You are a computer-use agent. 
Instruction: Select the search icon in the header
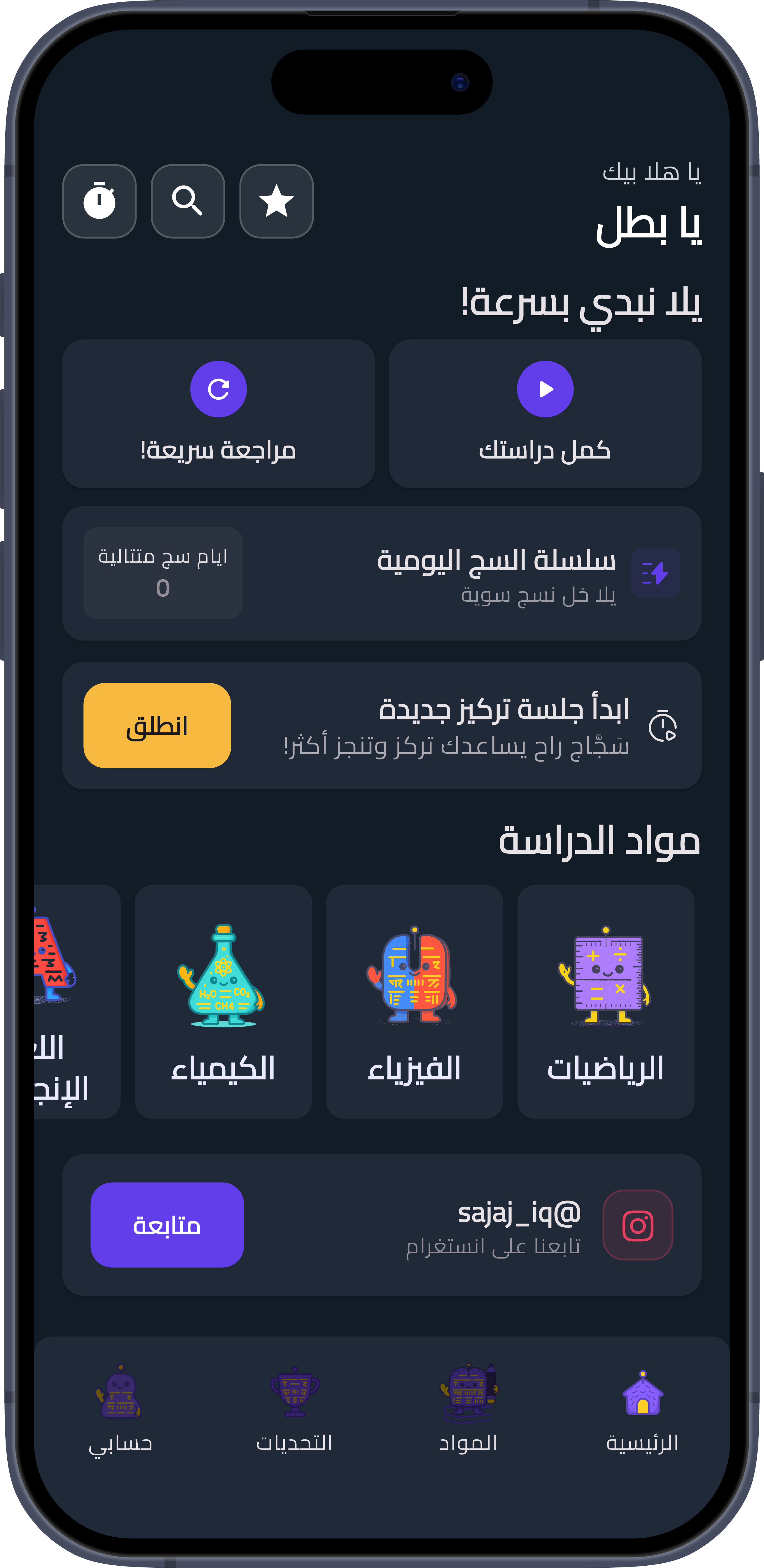188,201
